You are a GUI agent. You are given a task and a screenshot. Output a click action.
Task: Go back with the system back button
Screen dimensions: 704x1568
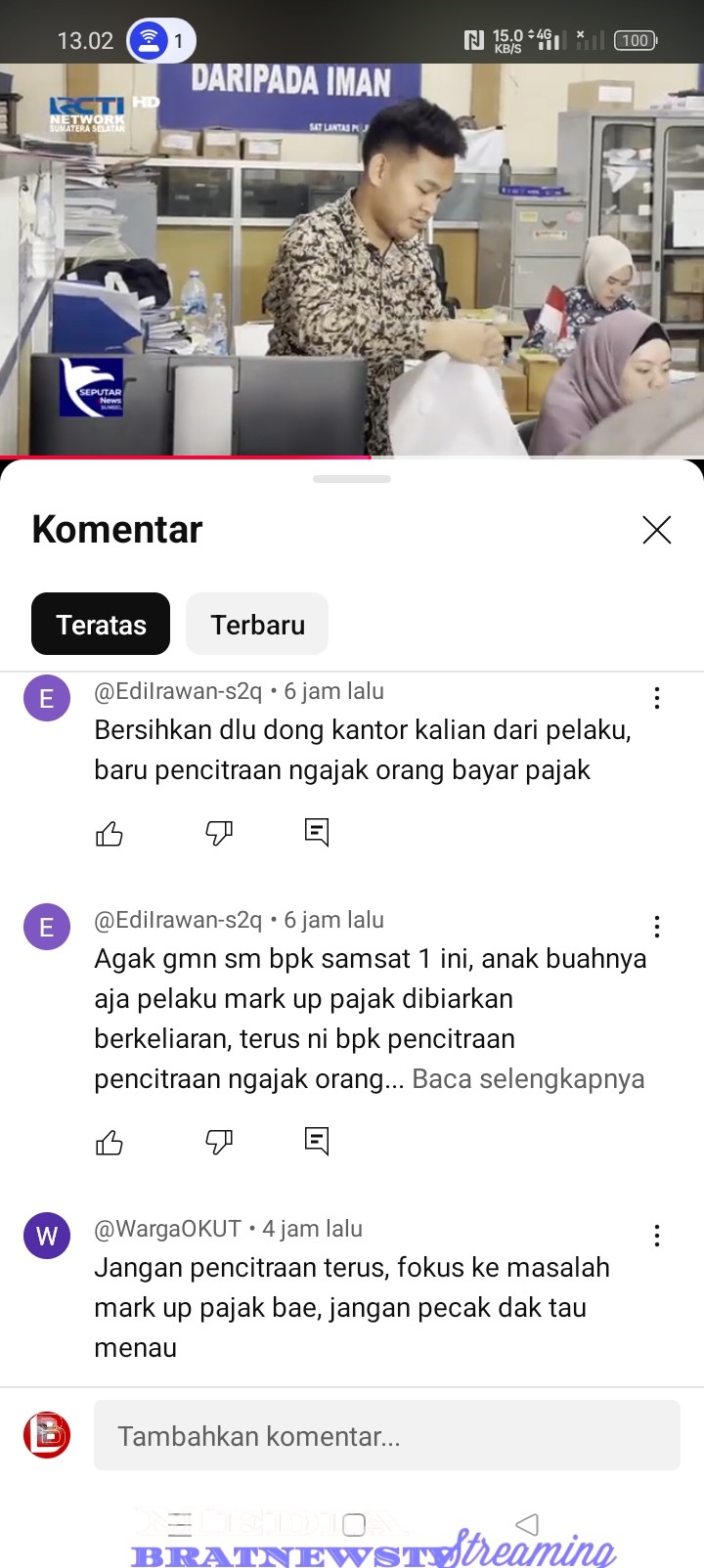pyautogui.click(x=527, y=1524)
